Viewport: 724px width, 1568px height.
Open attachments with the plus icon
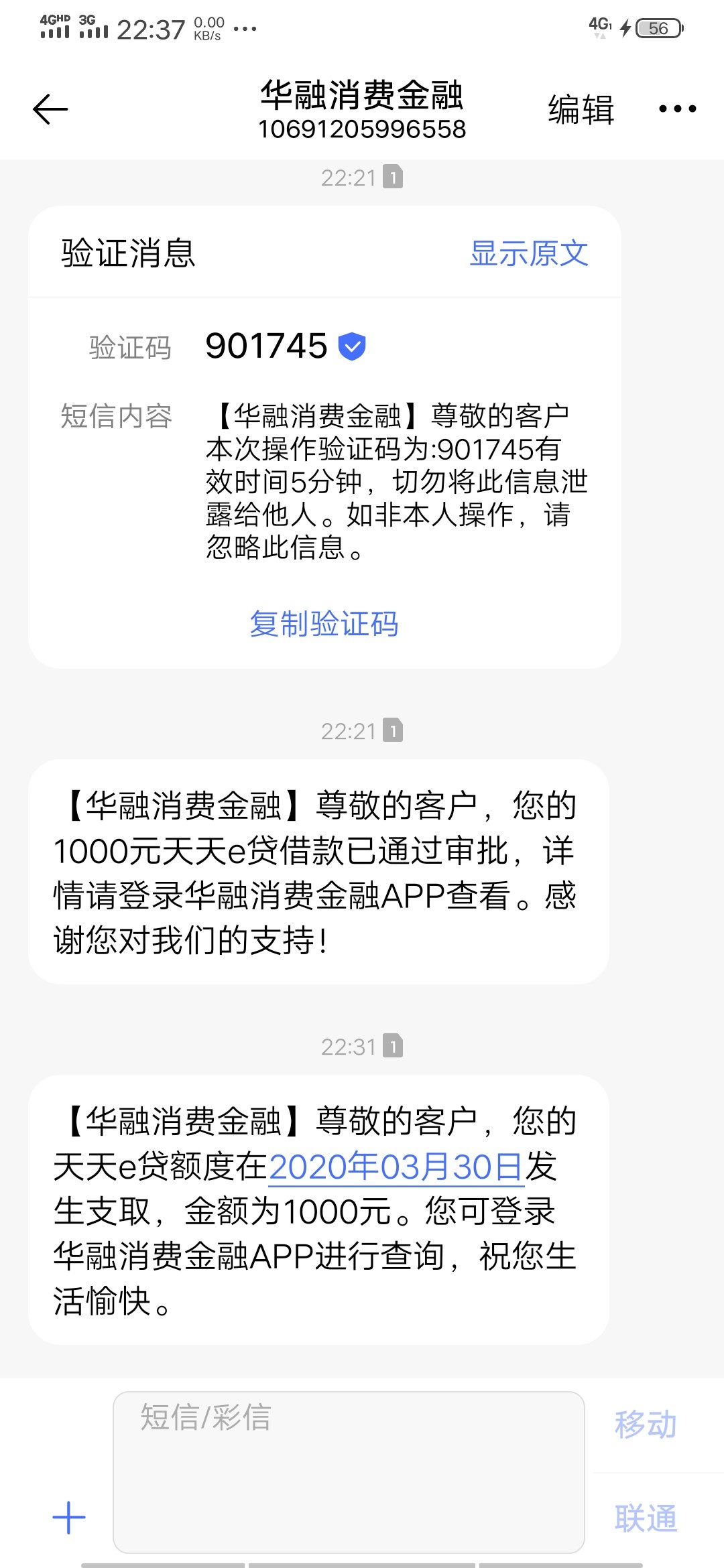[69, 1518]
